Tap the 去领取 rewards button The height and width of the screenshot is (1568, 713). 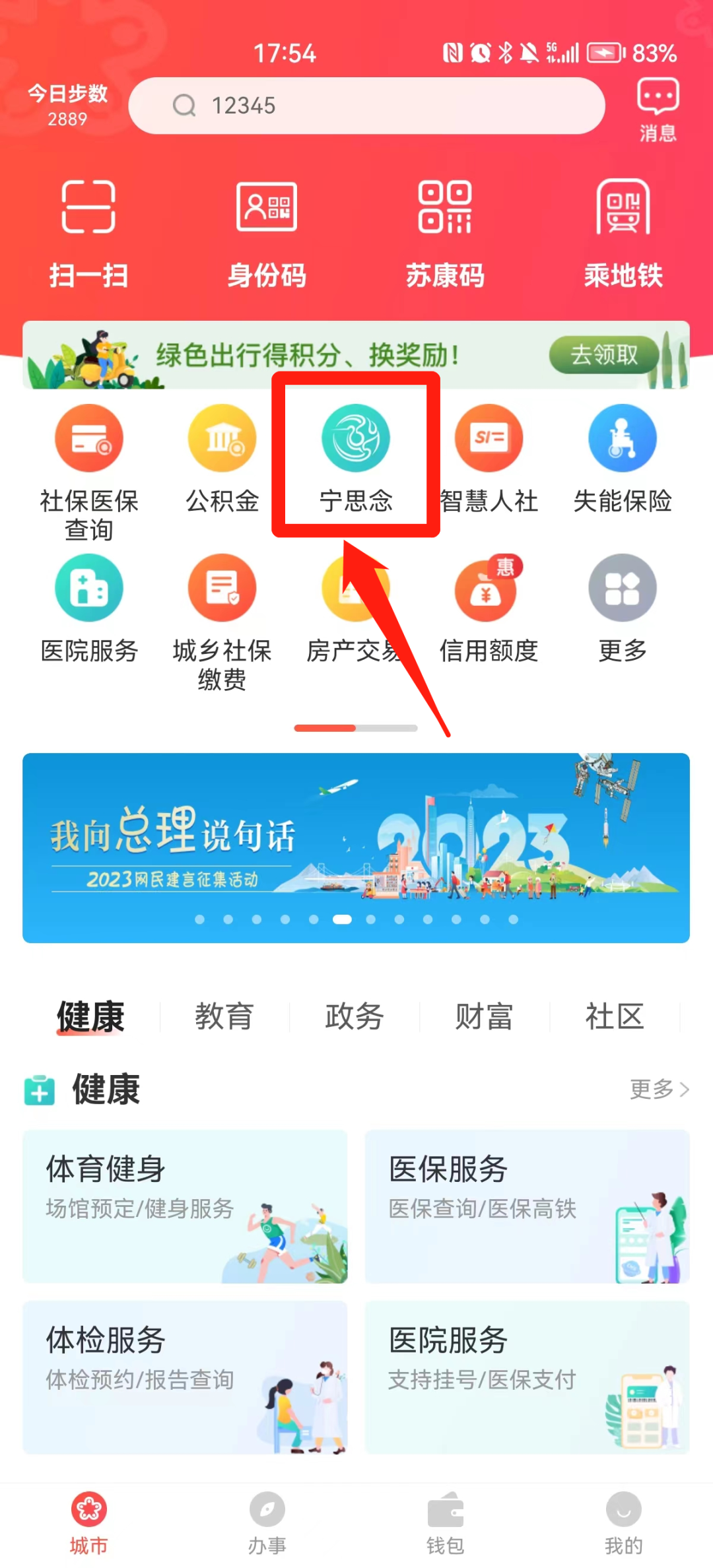pos(603,356)
